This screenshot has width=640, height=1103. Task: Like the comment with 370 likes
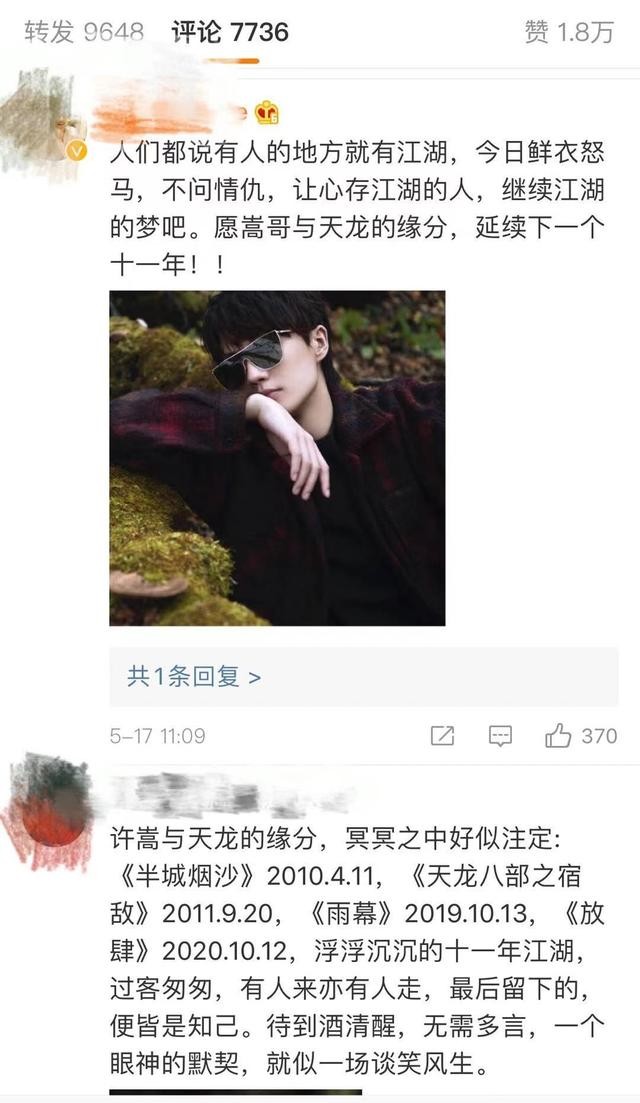coord(559,736)
